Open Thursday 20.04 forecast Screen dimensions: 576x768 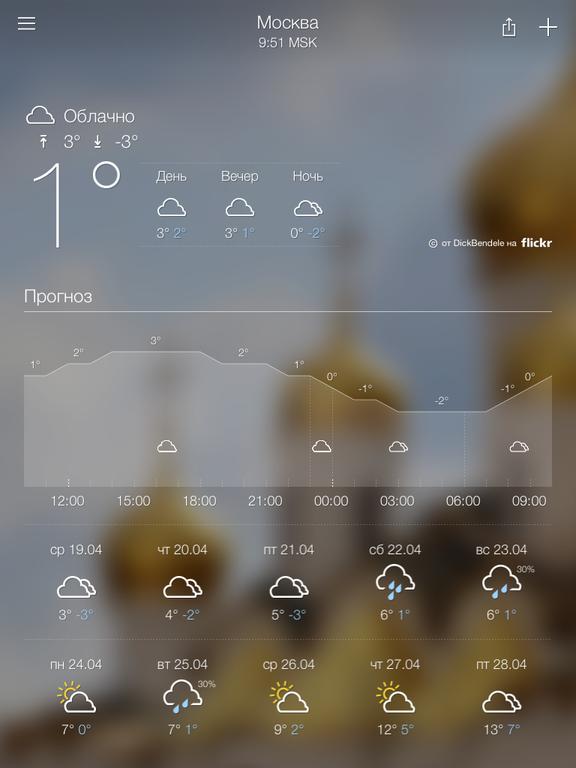pos(182,582)
